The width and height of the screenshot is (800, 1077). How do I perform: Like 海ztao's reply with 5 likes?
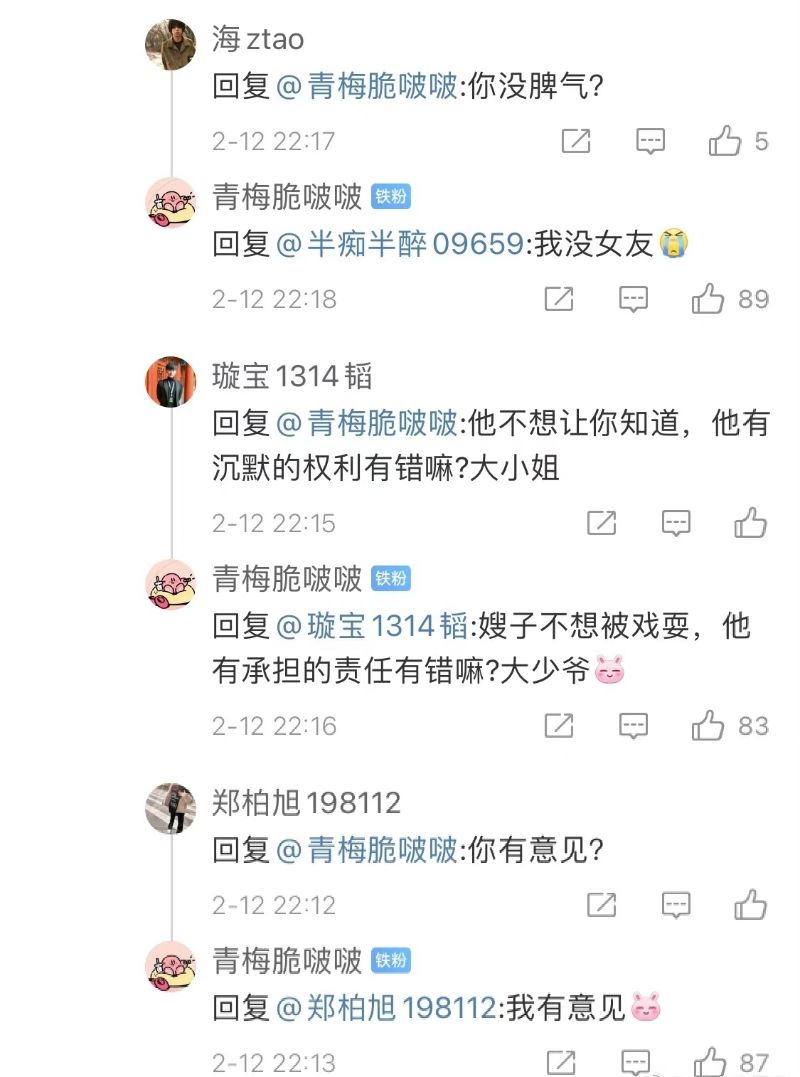click(x=725, y=141)
